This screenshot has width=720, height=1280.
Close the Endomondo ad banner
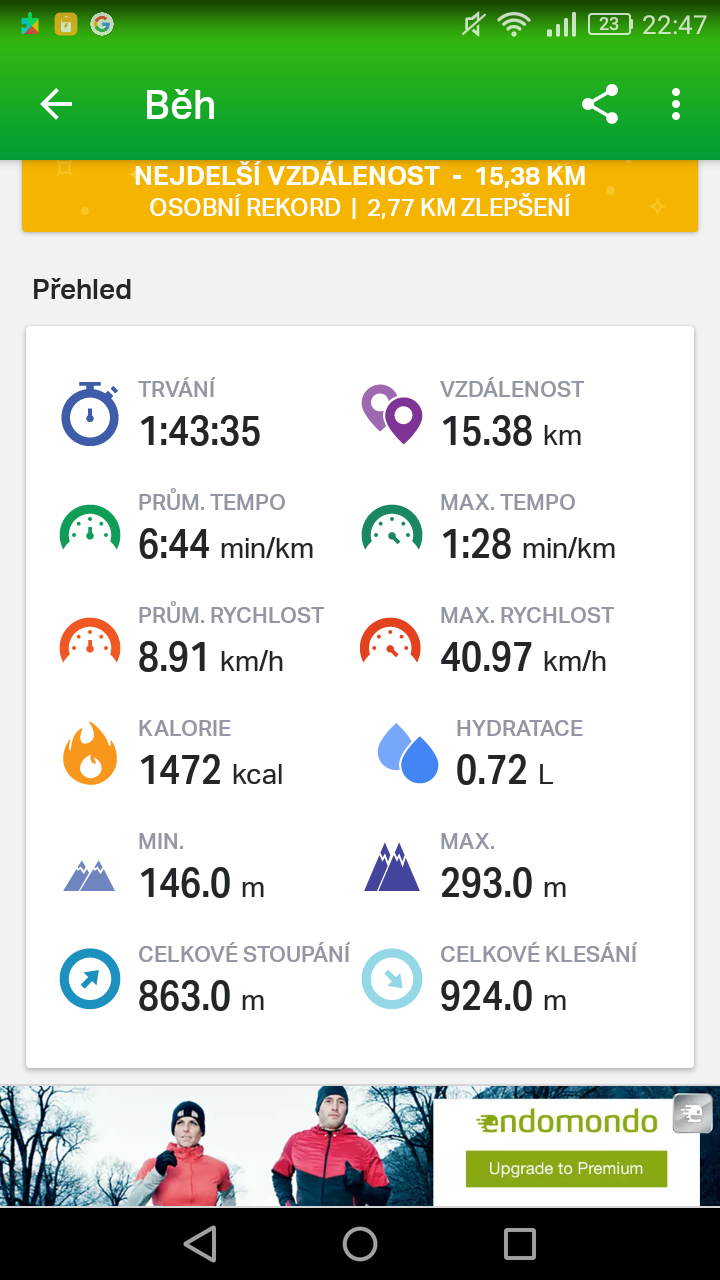pyautogui.click(x=692, y=1113)
